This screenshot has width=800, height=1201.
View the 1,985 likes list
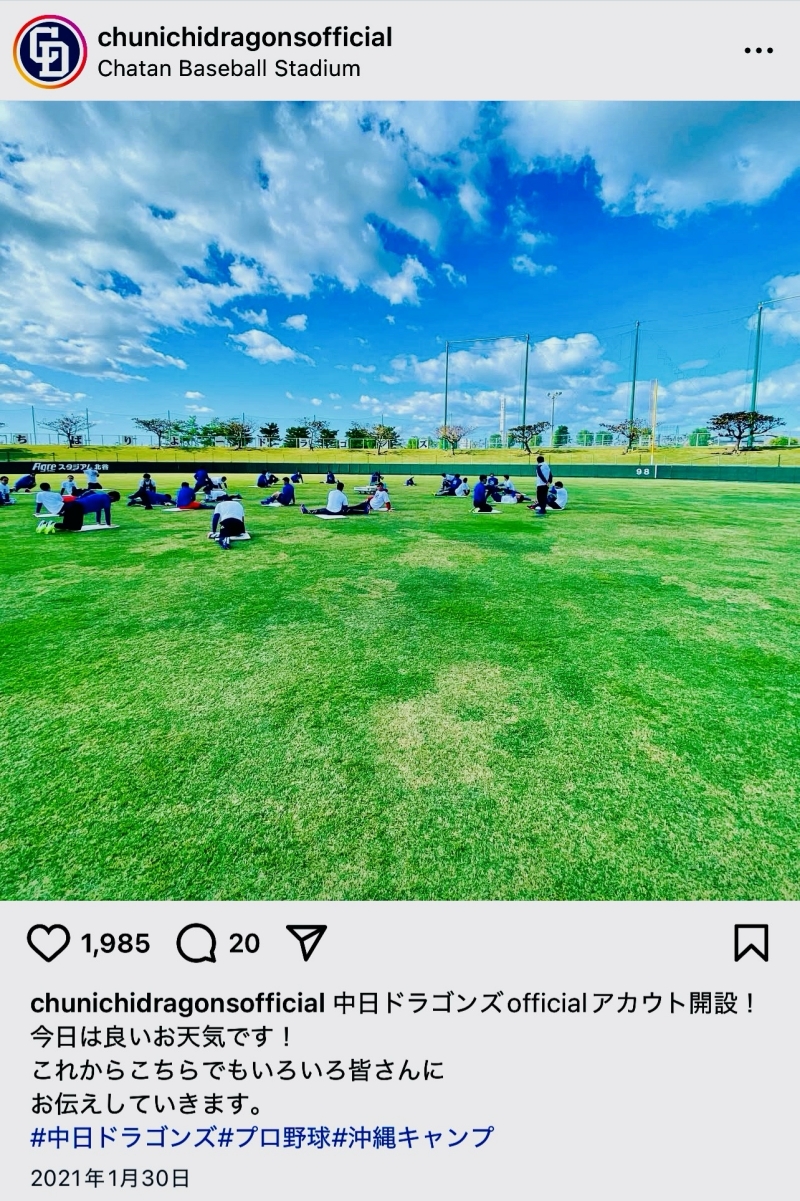click(115, 944)
